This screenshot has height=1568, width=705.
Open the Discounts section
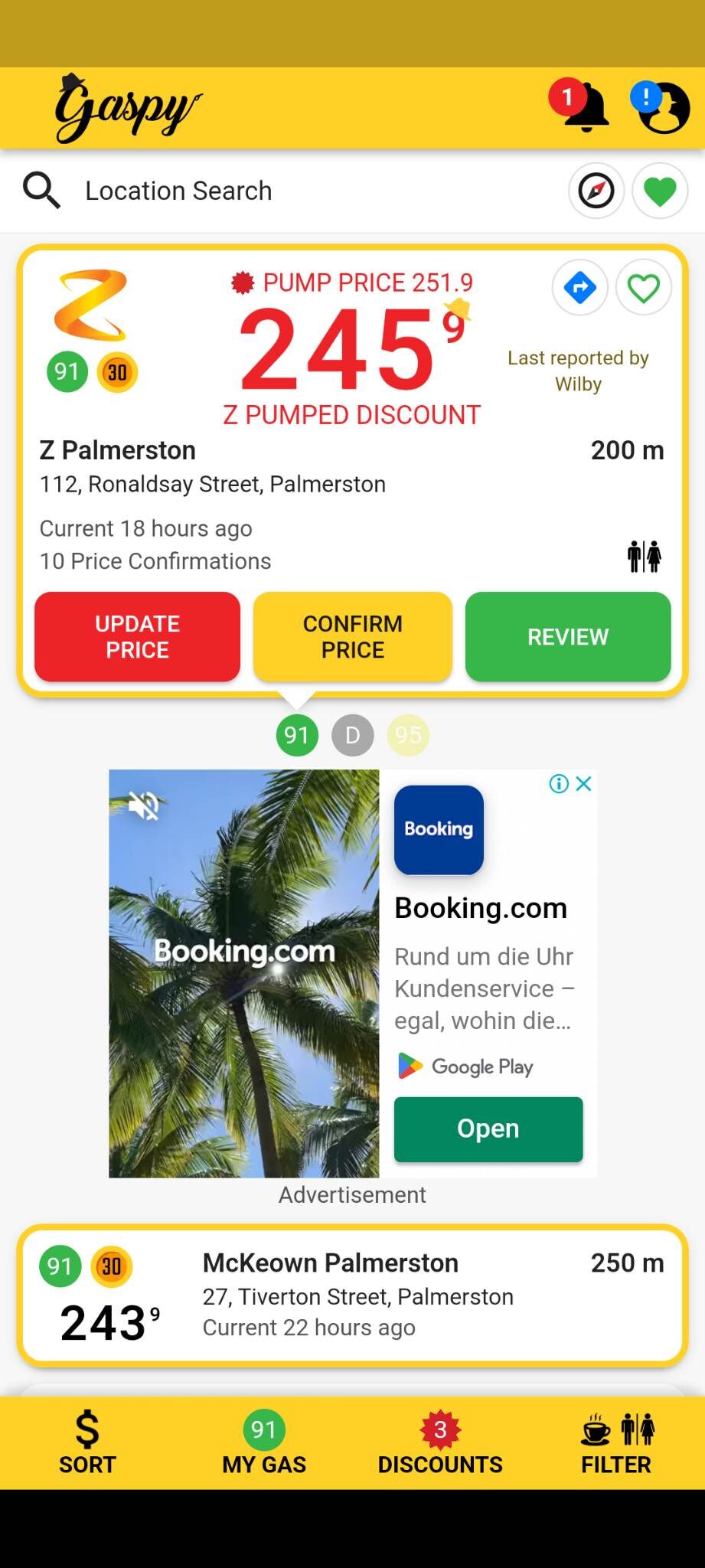(440, 1443)
